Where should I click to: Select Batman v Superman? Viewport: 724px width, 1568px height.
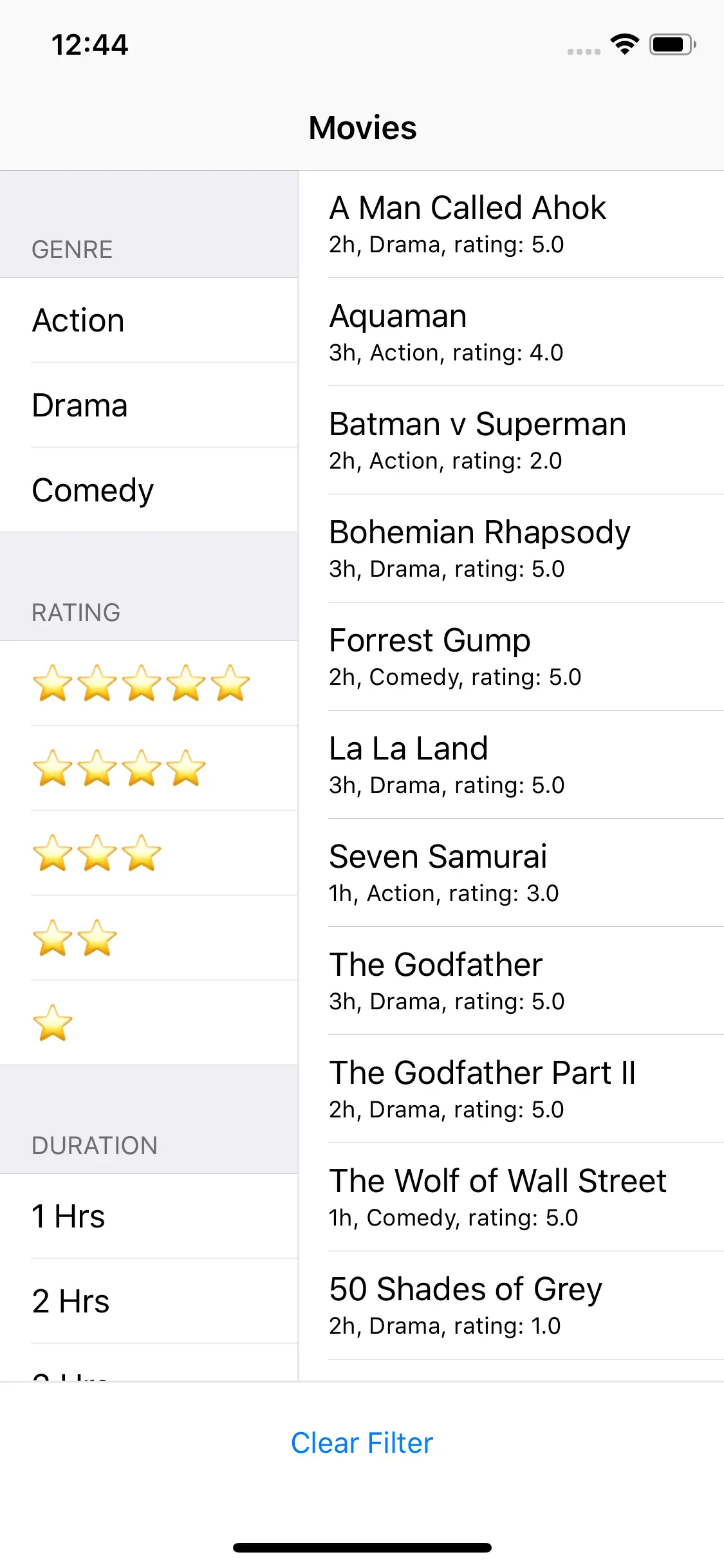click(512, 440)
